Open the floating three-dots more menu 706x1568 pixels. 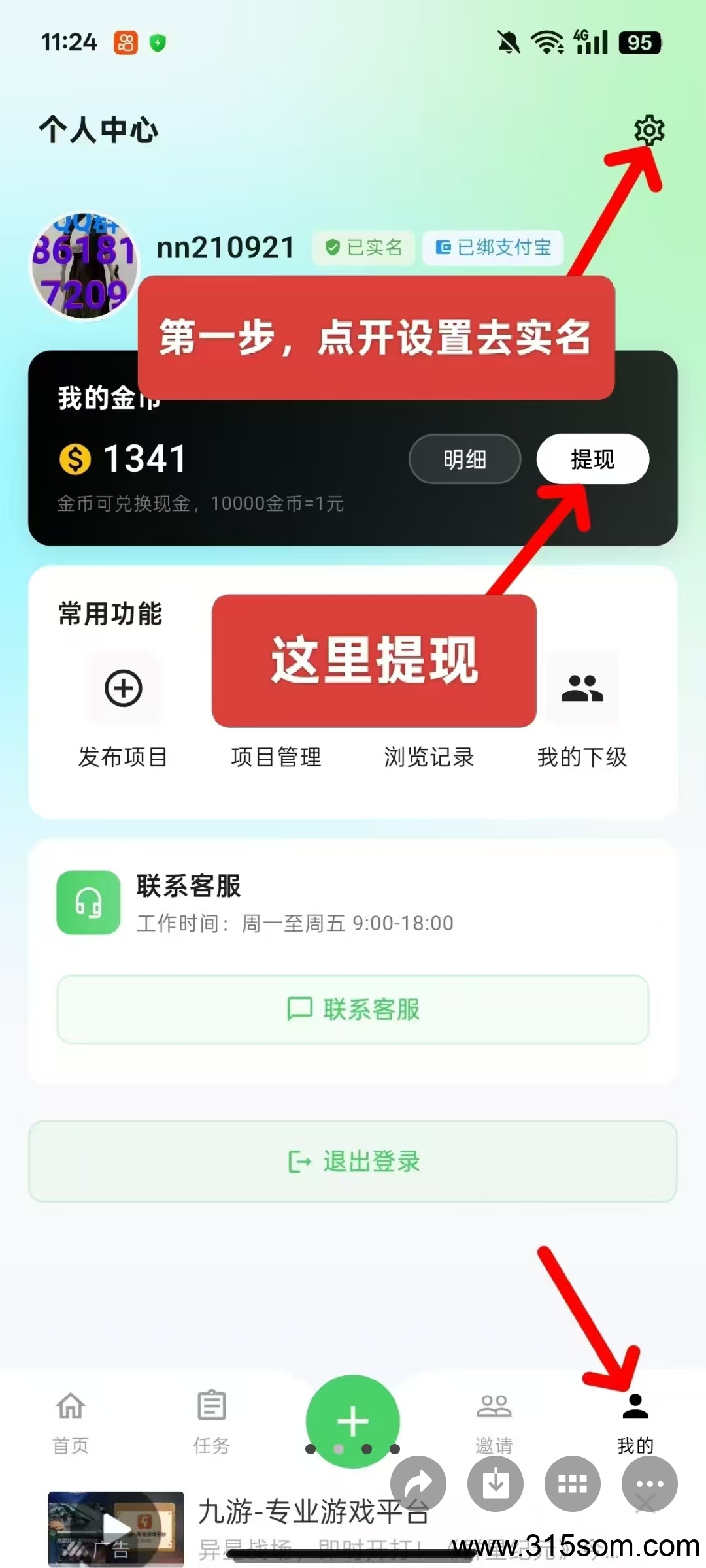coord(650,1484)
